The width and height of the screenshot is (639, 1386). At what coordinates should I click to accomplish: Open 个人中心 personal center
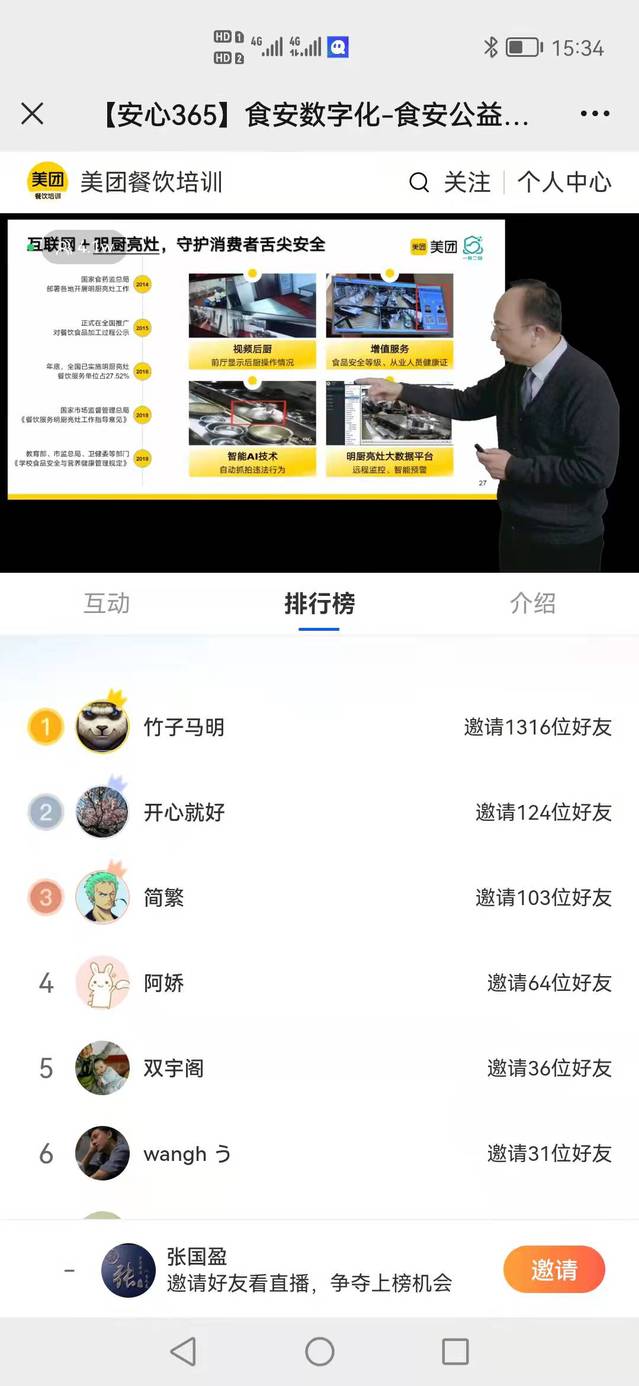coord(564,182)
